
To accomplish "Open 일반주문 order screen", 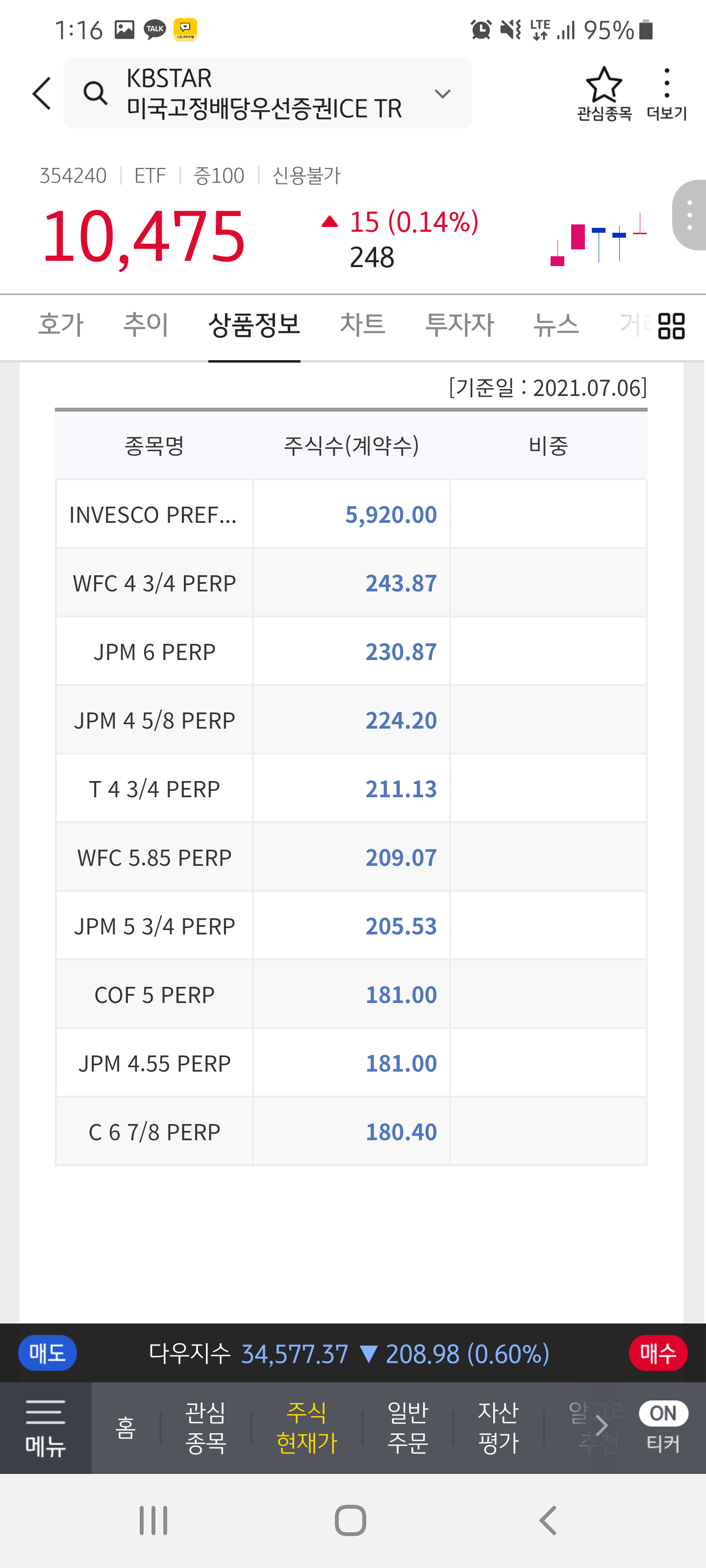I will point(407,1427).
